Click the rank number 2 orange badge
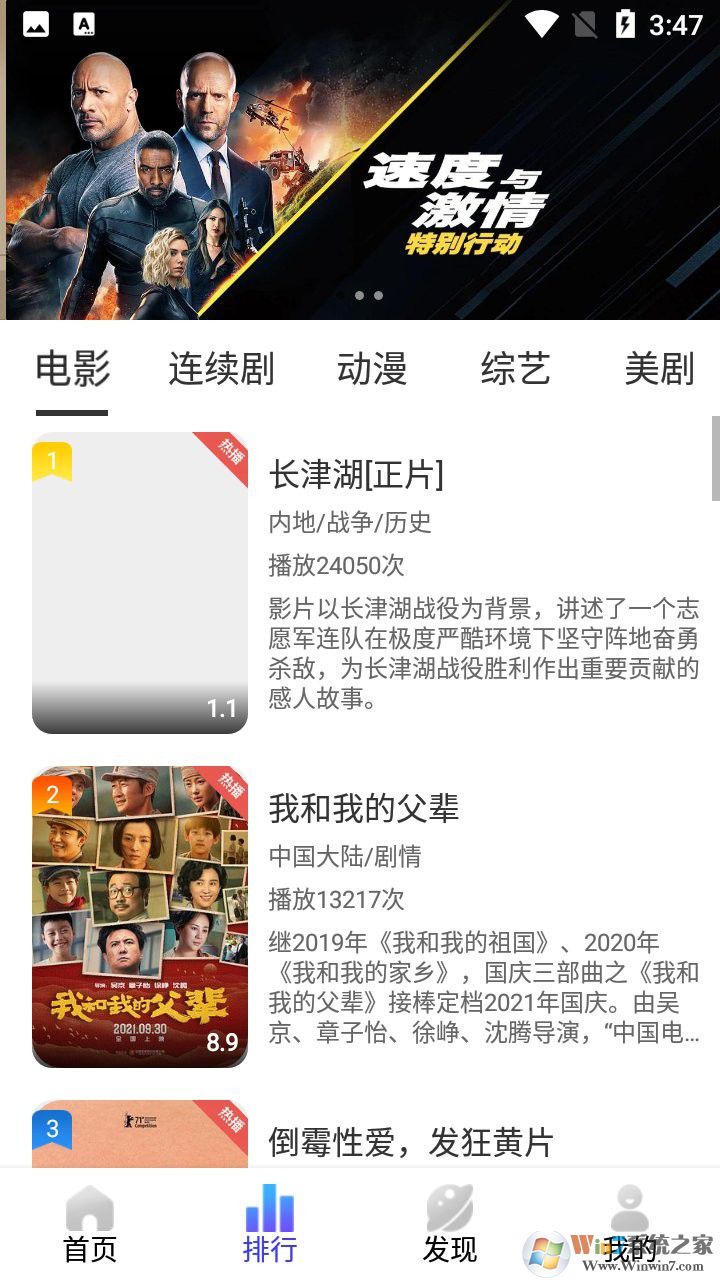The image size is (720, 1280). click(53, 793)
